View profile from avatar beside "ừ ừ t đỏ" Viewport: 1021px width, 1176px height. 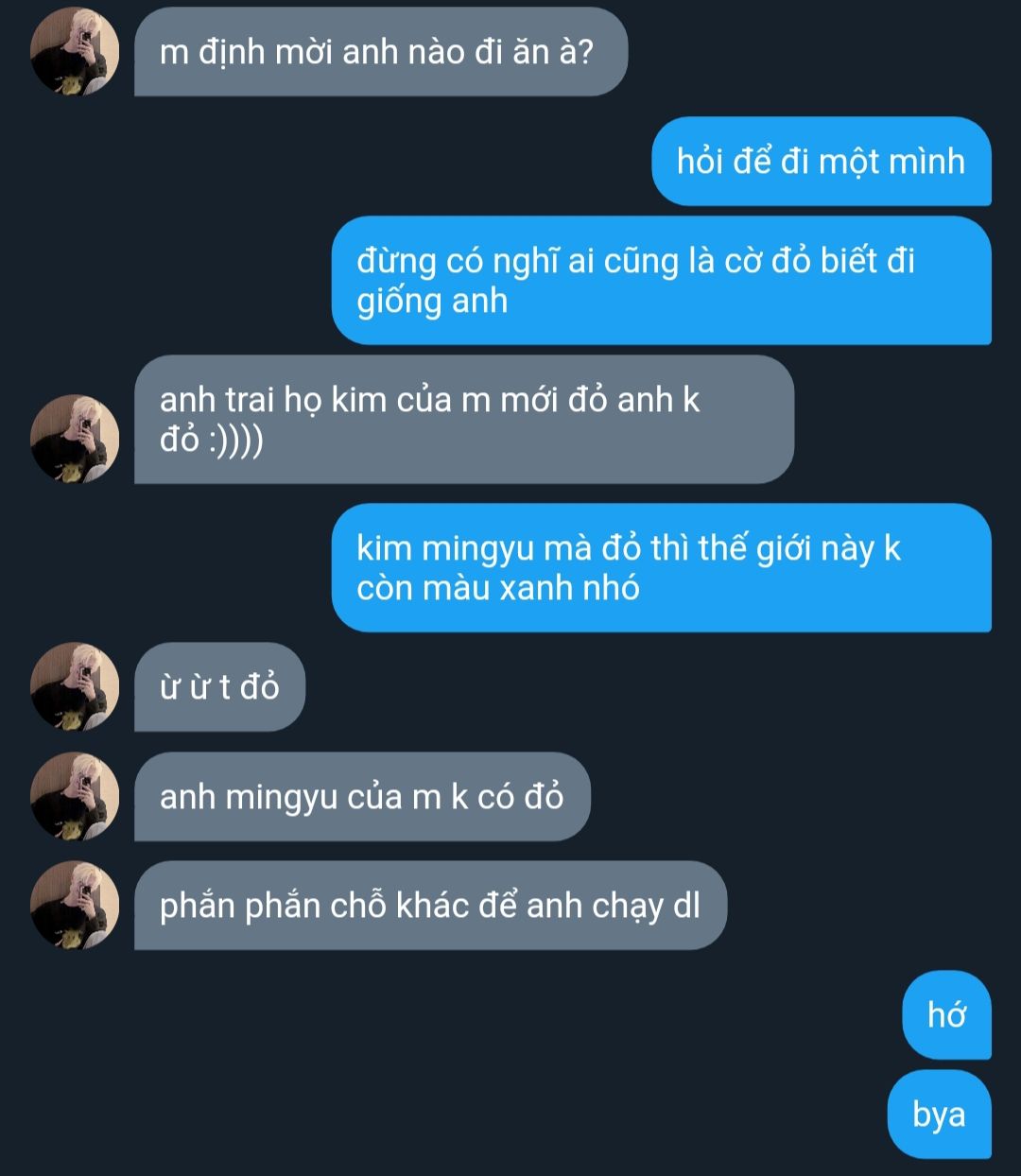click(x=75, y=686)
